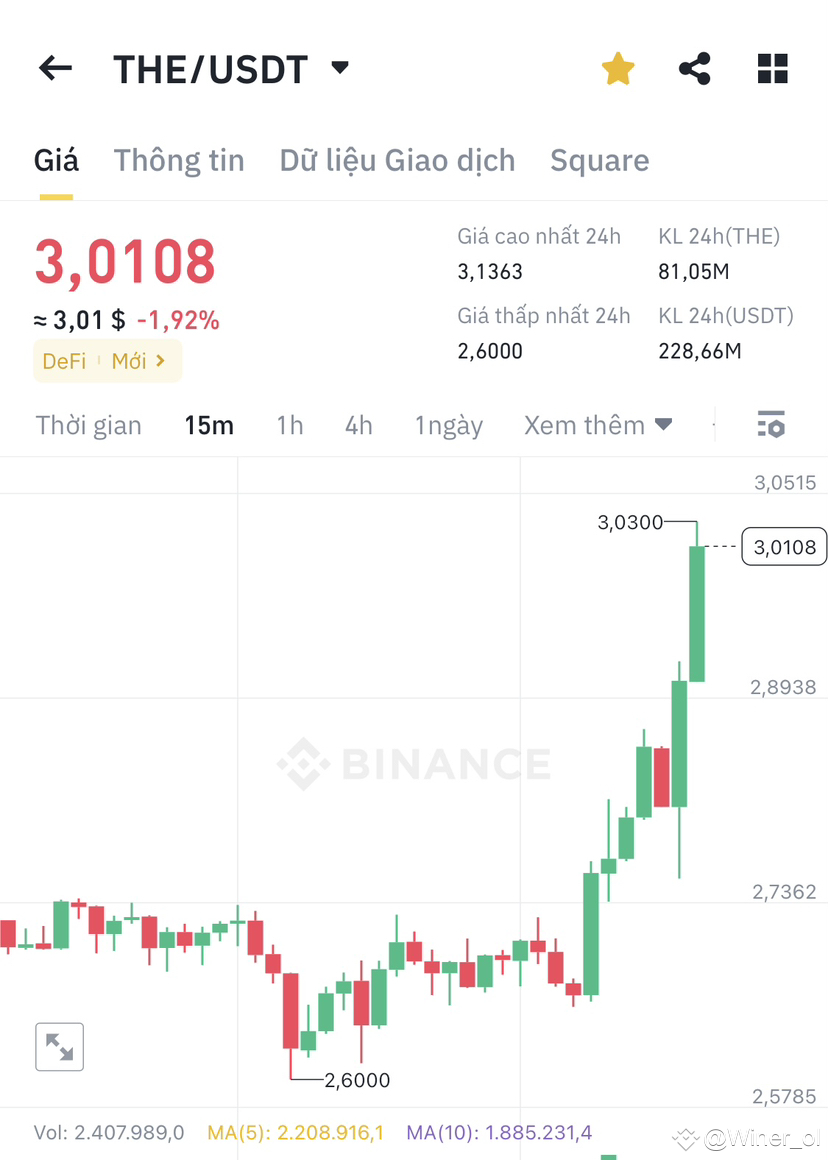The height and width of the screenshot is (1160, 828).
Task: Share the THE/USDT chart
Action: point(694,68)
